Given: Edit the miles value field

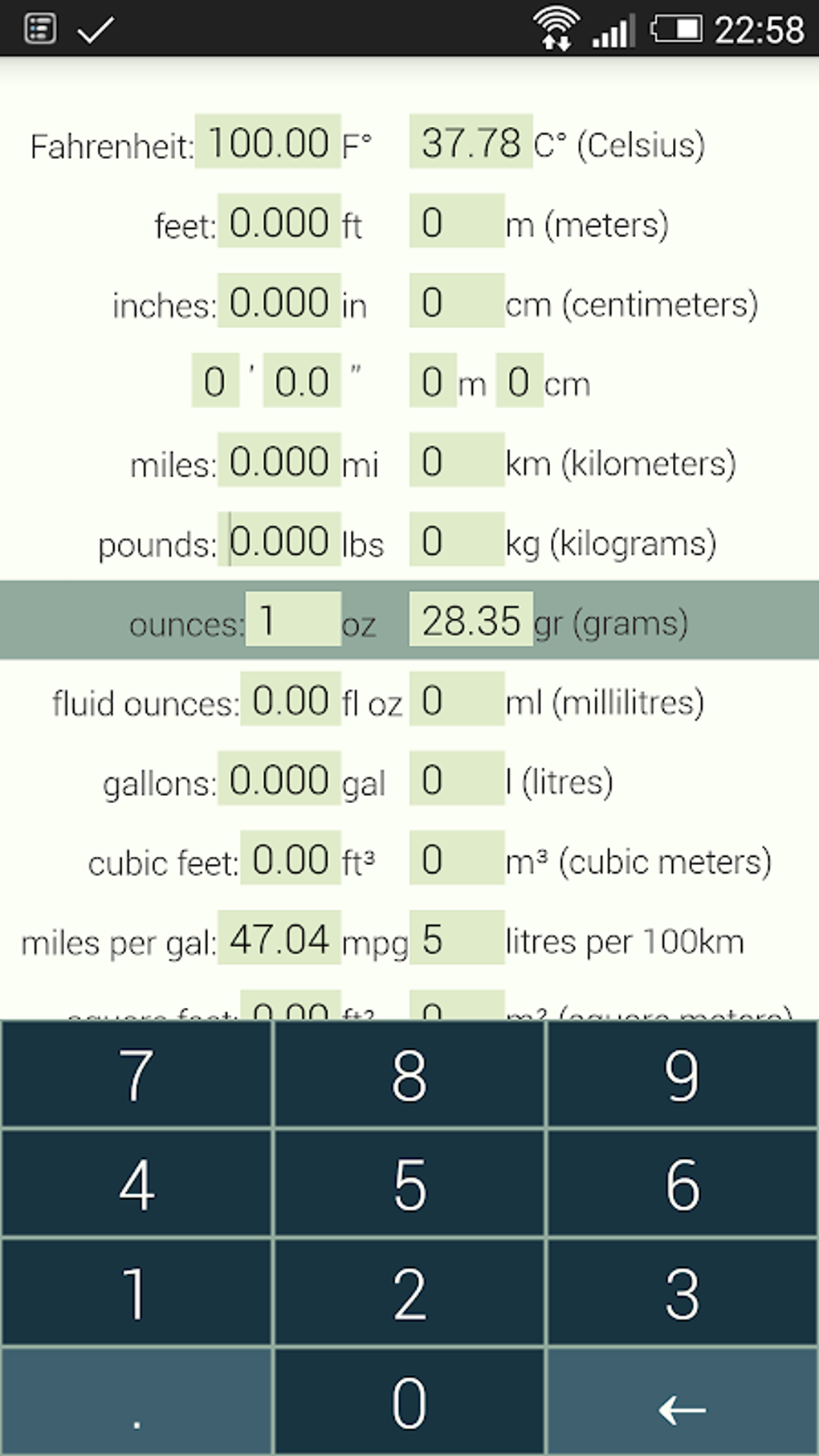Looking at the screenshot, I should [279, 461].
